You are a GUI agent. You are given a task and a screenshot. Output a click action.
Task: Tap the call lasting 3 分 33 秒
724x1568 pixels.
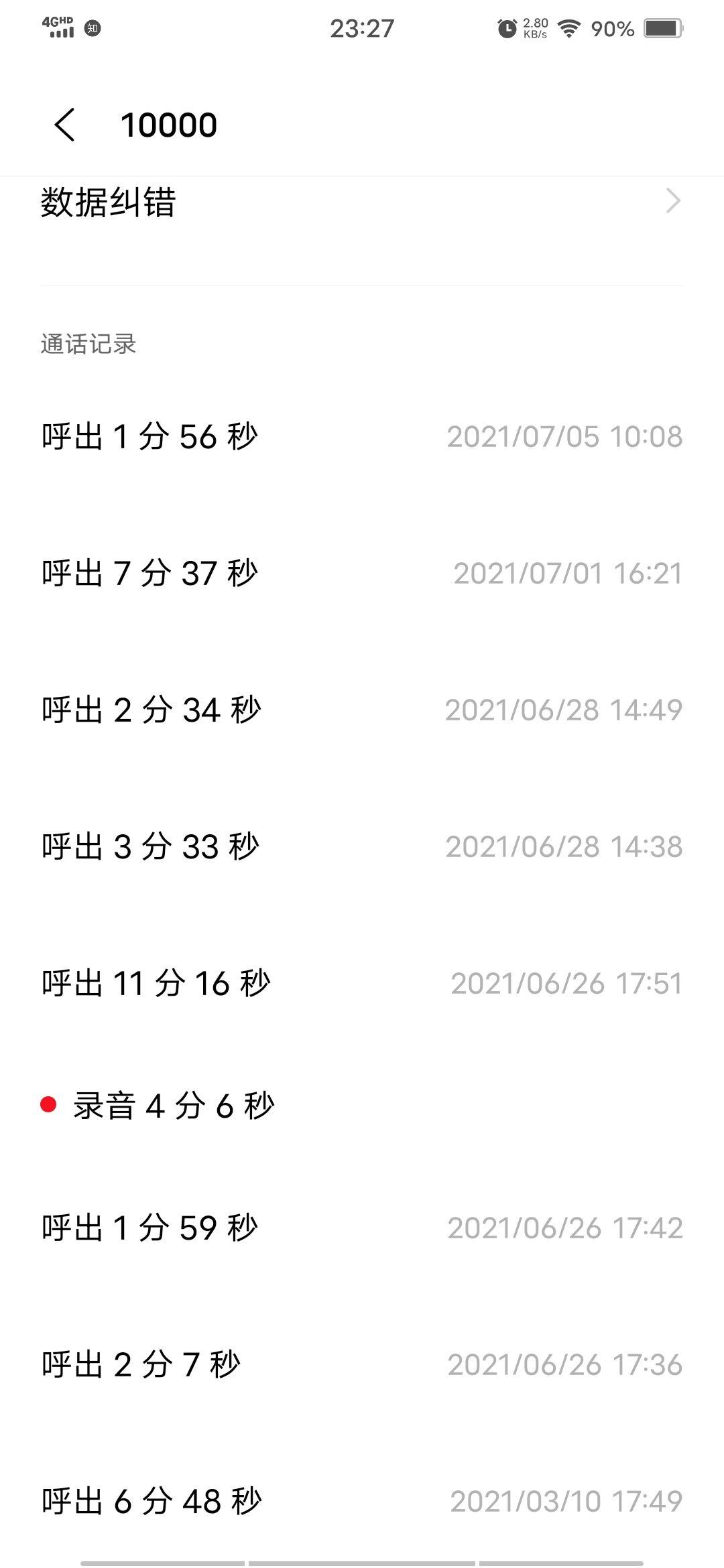tap(362, 847)
